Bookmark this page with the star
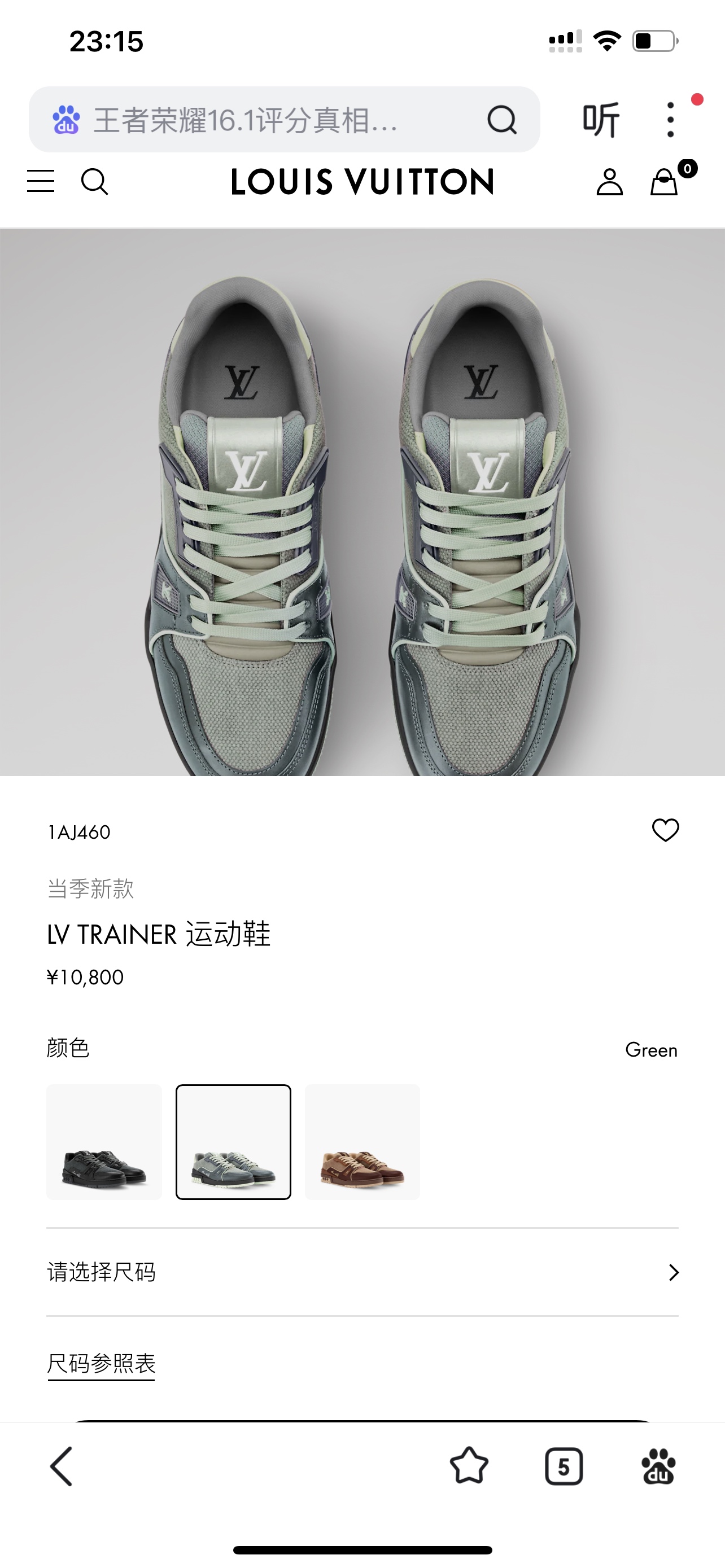The width and height of the screenshot is (725, 1568). [469, 1466]
